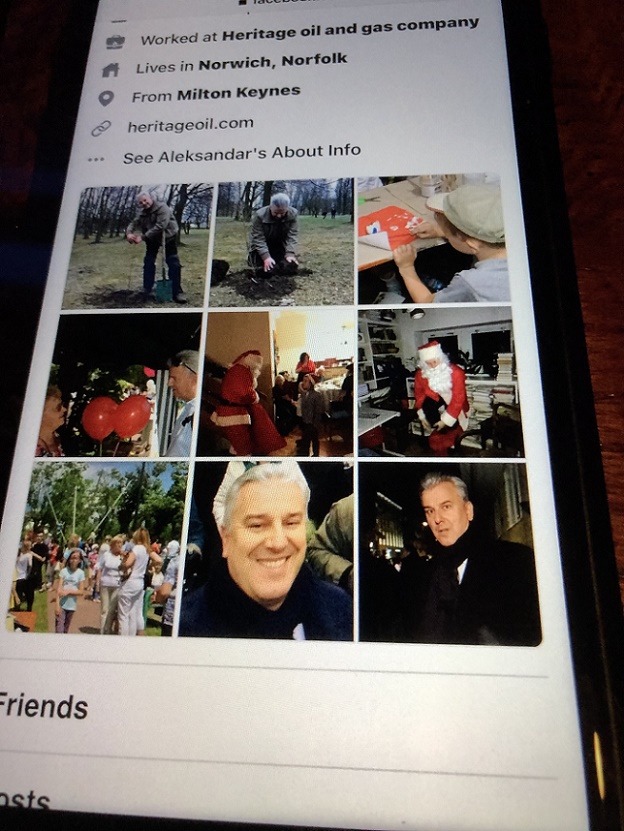Open the heritageoil.com website link
This screenshot has height=831, width=624.
tap(190, 125)
